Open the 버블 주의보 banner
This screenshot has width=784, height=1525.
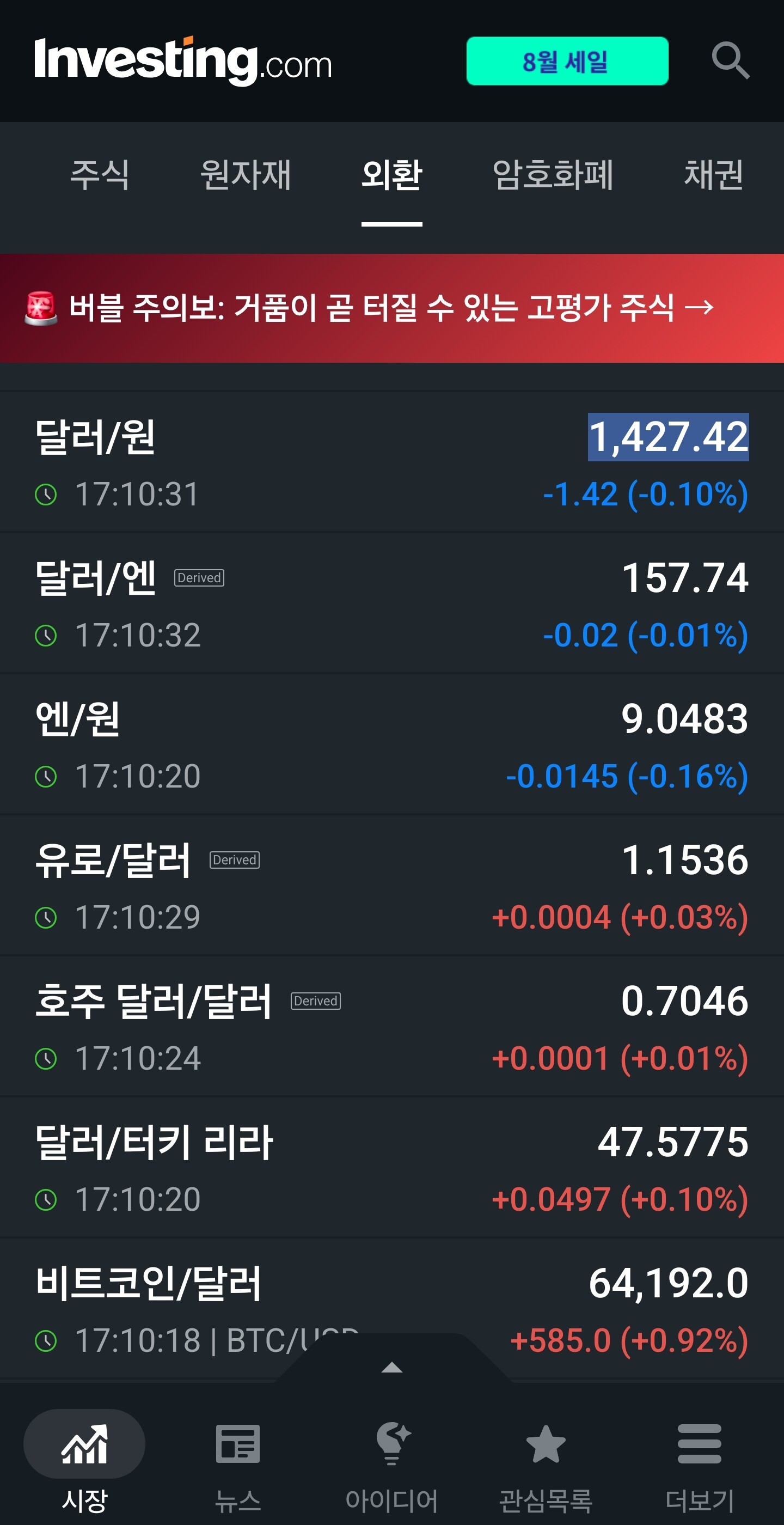[x=391, y=308]
